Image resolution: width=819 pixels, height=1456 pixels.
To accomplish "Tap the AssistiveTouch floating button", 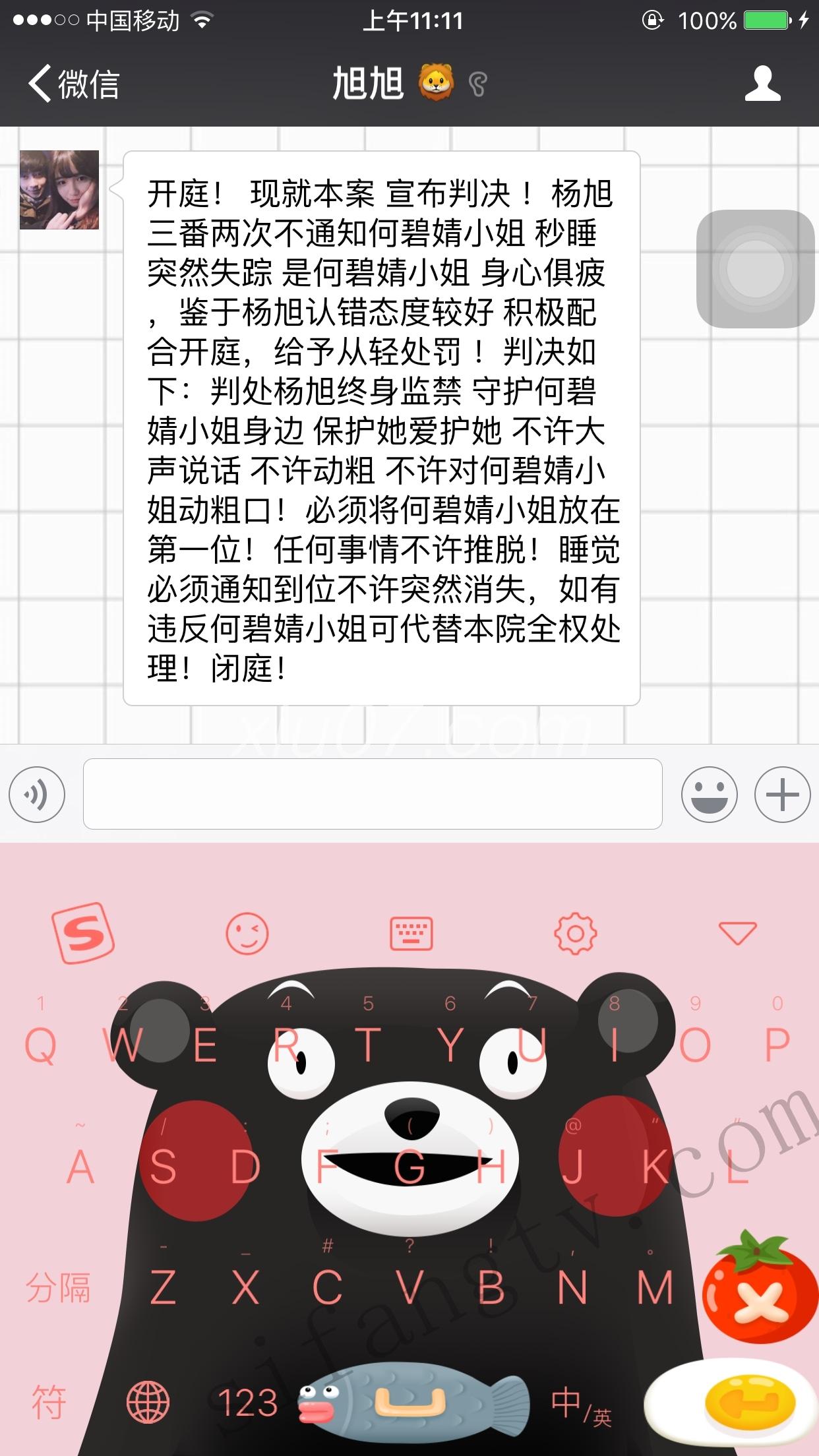I will (x=755, y=268).
